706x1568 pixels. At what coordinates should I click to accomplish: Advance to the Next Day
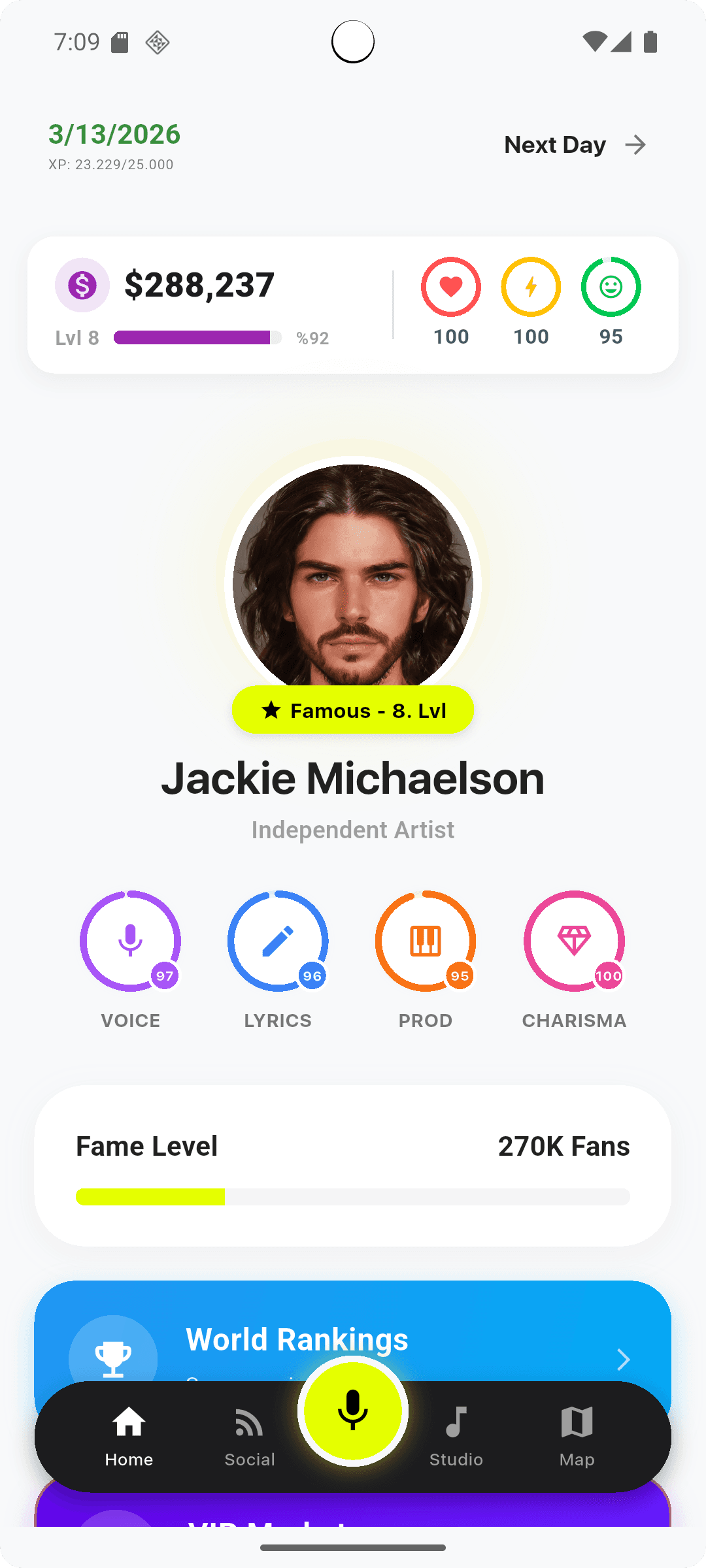coord(575,144)
